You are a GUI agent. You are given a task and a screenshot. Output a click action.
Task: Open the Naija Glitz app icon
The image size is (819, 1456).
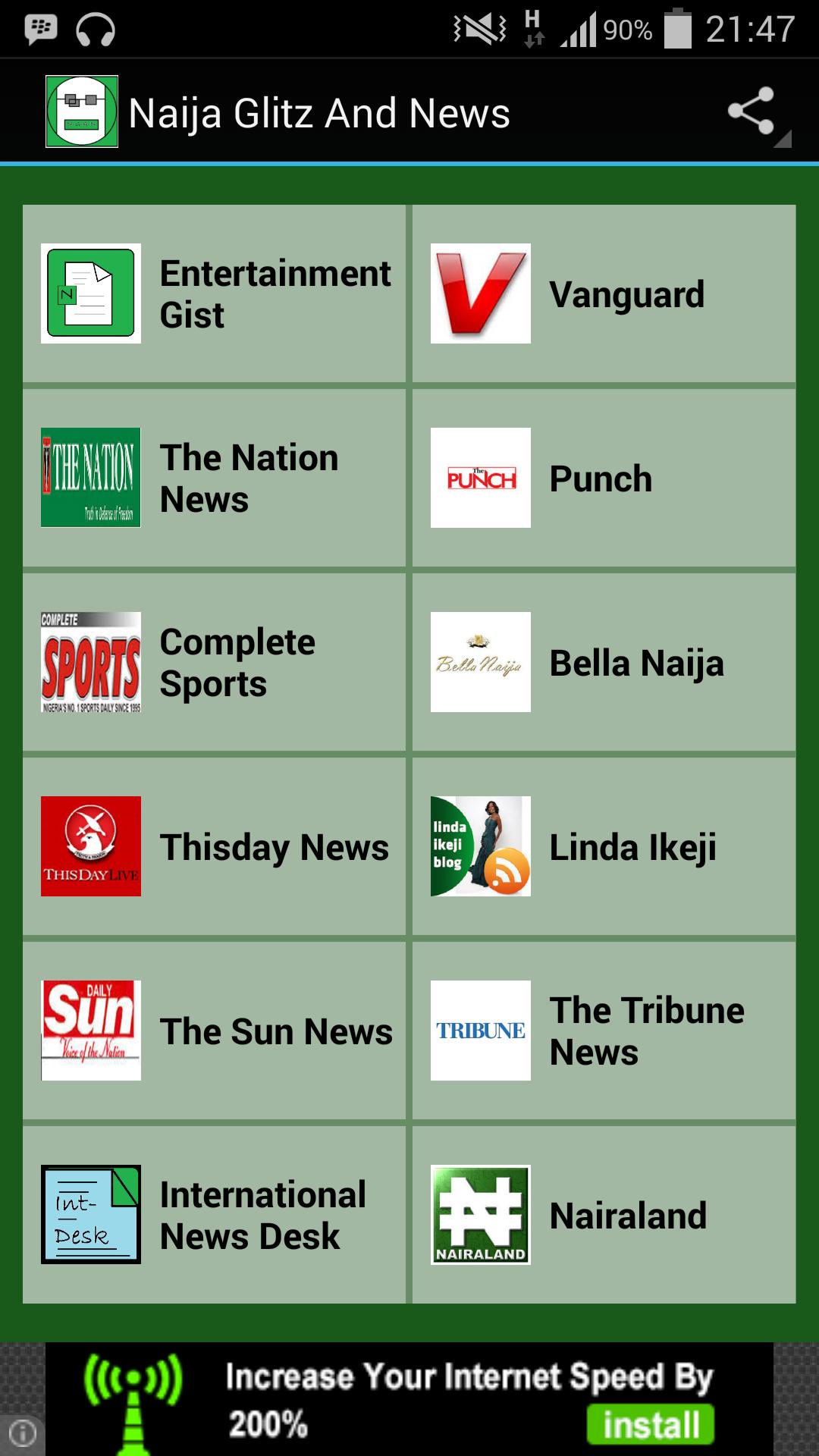(82, 110)
